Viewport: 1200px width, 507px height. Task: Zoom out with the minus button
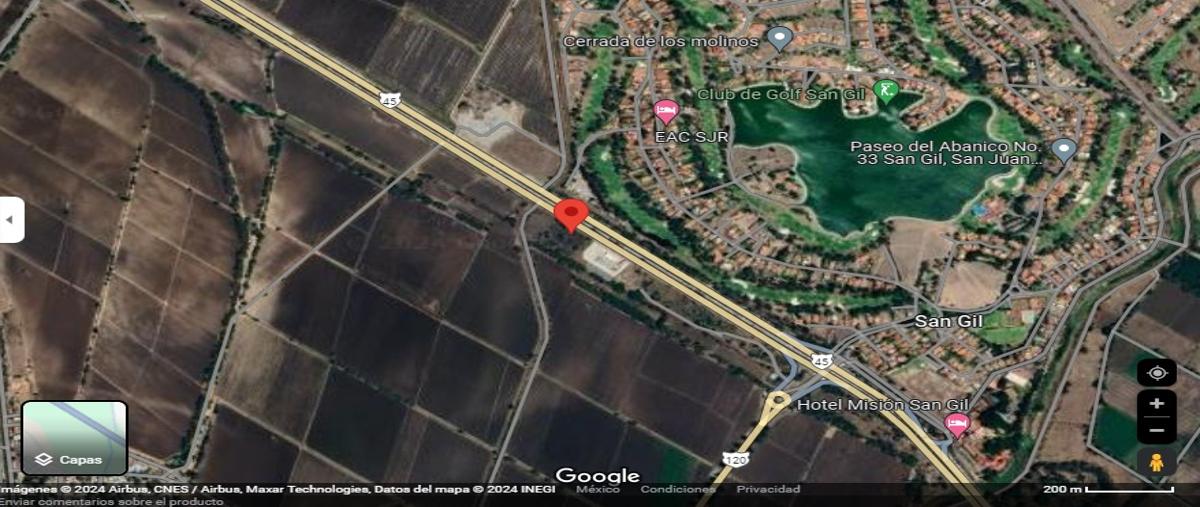tap(1157, 430)
